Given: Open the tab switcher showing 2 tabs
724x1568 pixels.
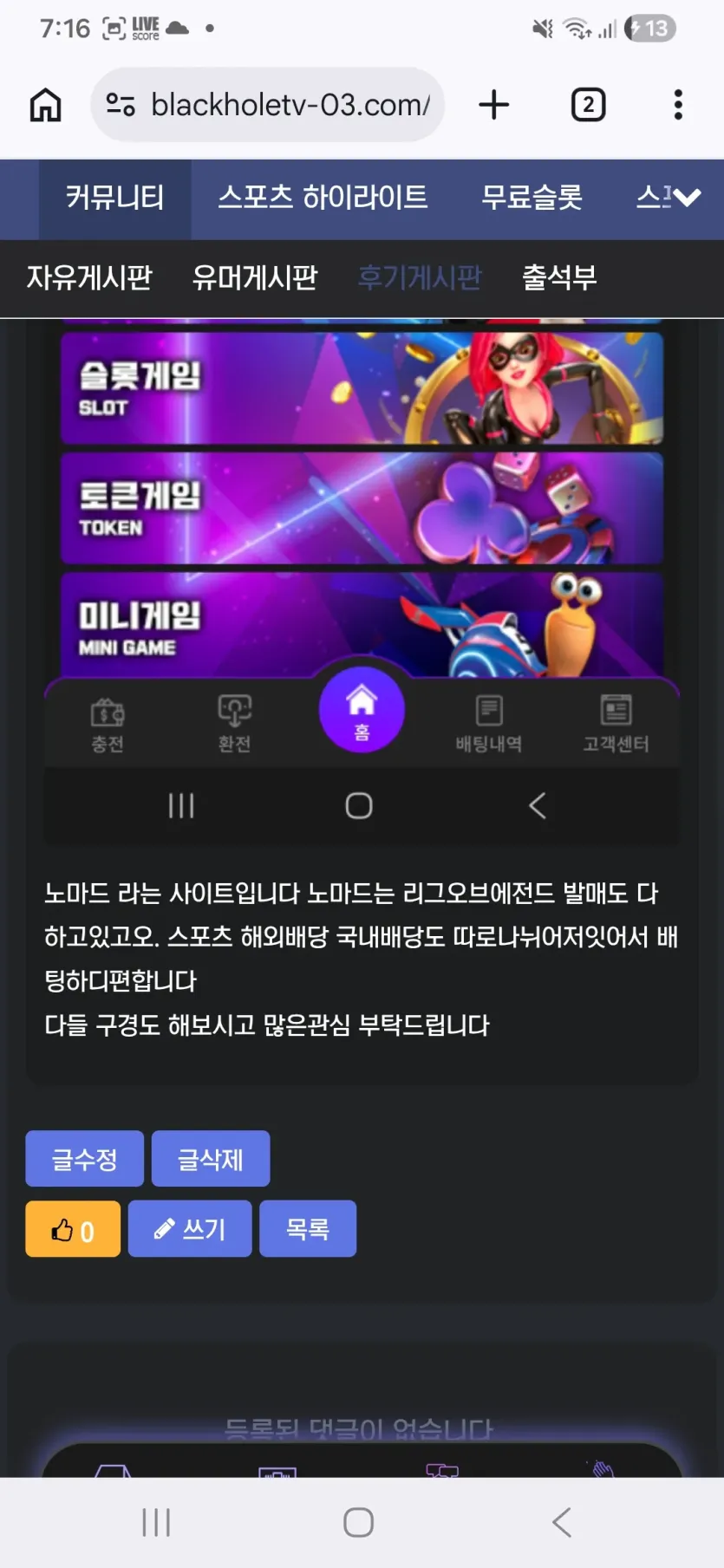Looking at the screenshot, I should click(x=588, y=105).
